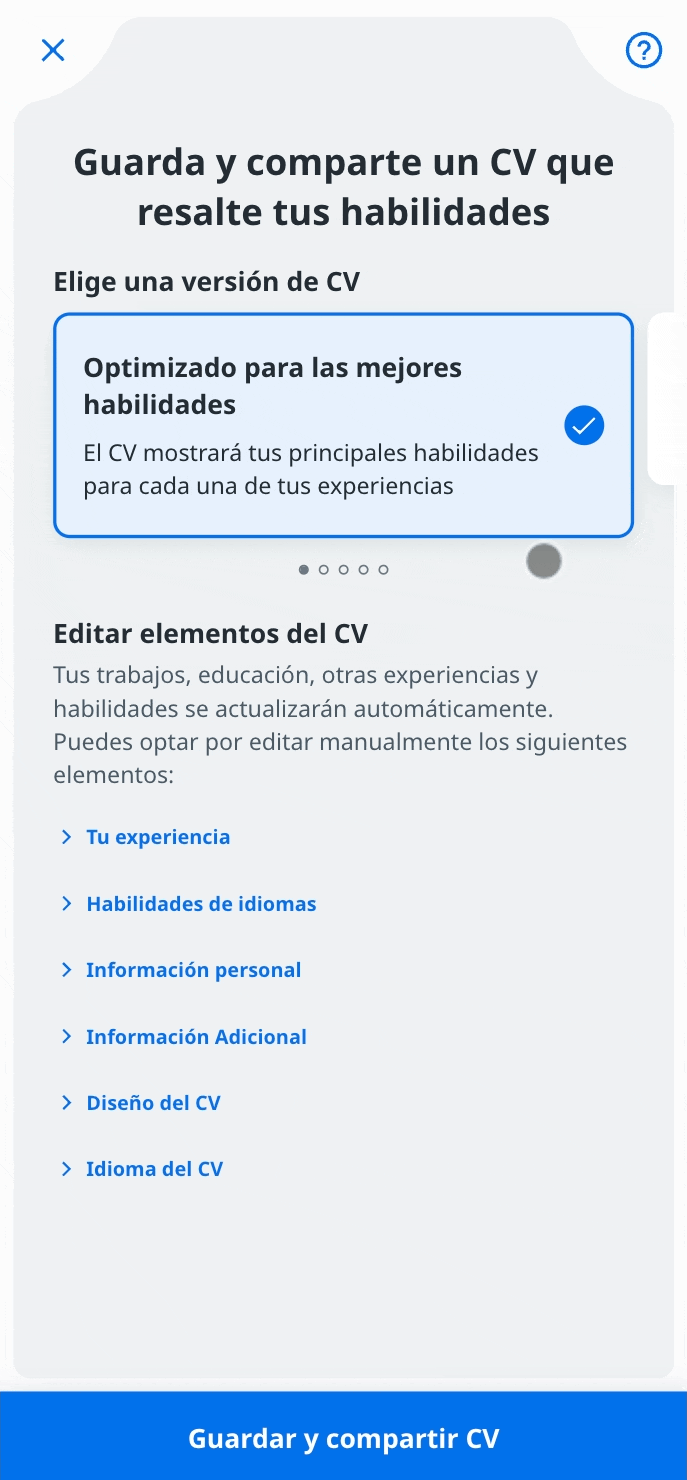Expand 'Diseño del CV' section
This screenshot has height=1480, width=687.
click(152, 1103)
